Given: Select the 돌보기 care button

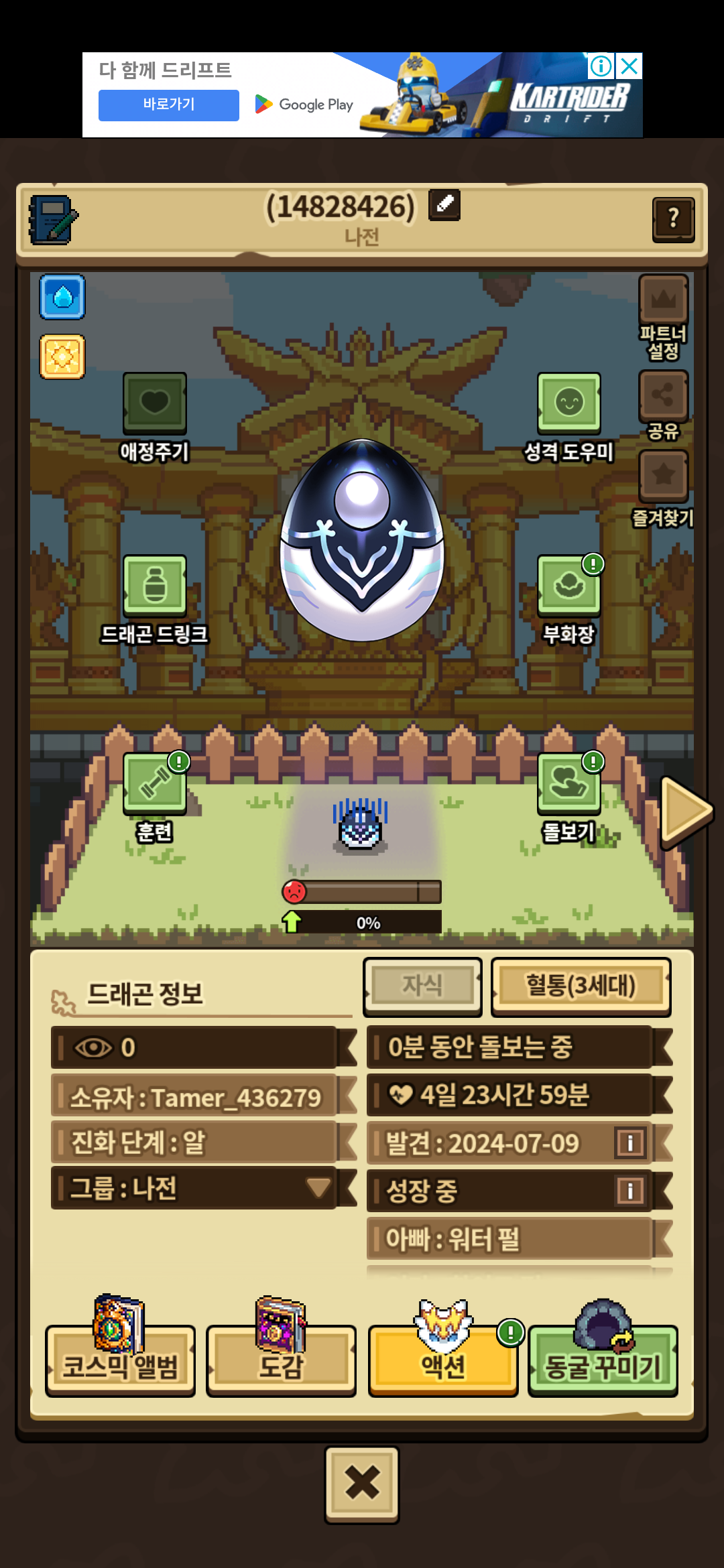Looking at the screenshot, I should (569, 784).
